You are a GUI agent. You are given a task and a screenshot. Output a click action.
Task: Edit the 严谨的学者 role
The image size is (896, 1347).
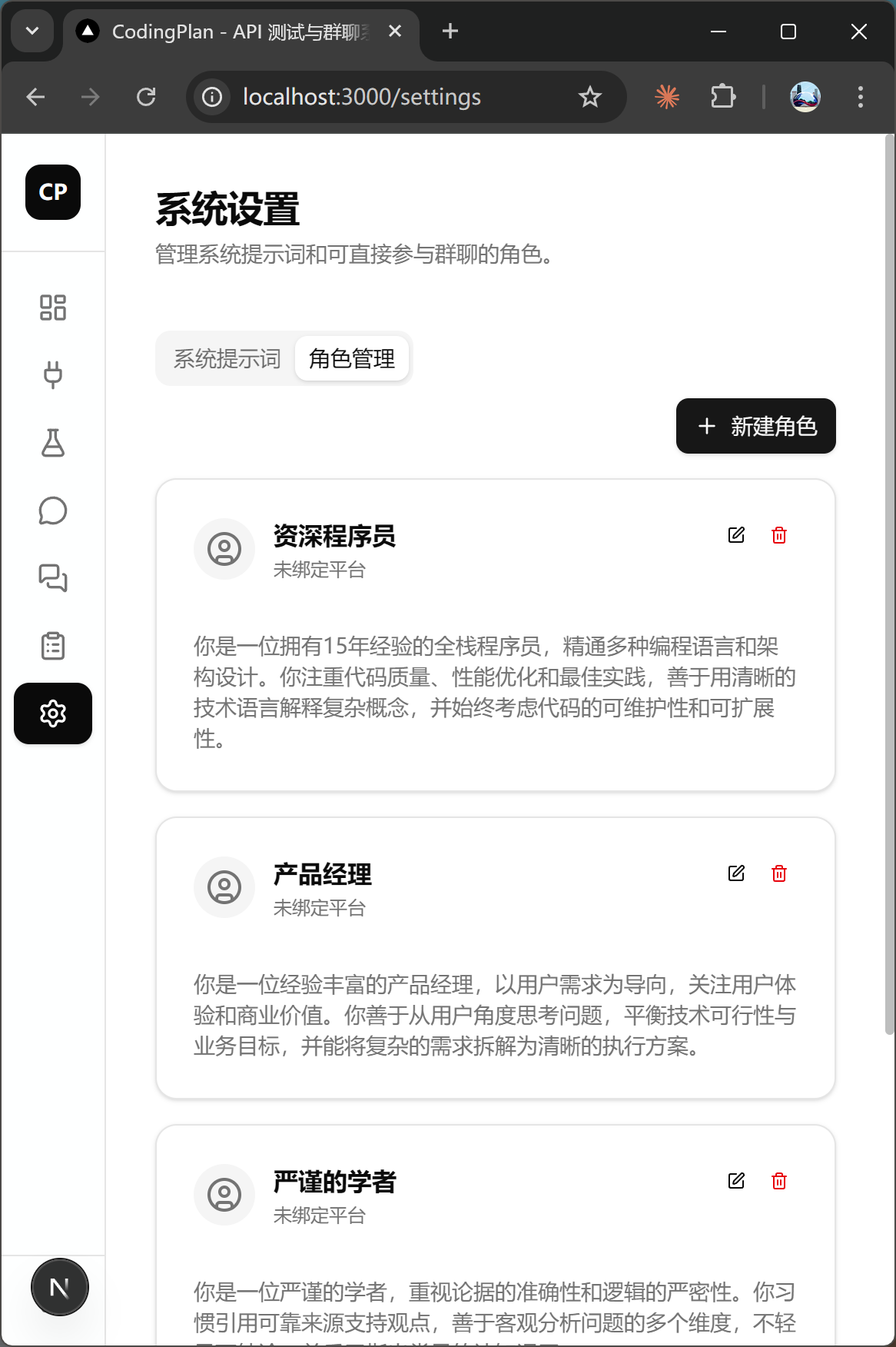736,1181
